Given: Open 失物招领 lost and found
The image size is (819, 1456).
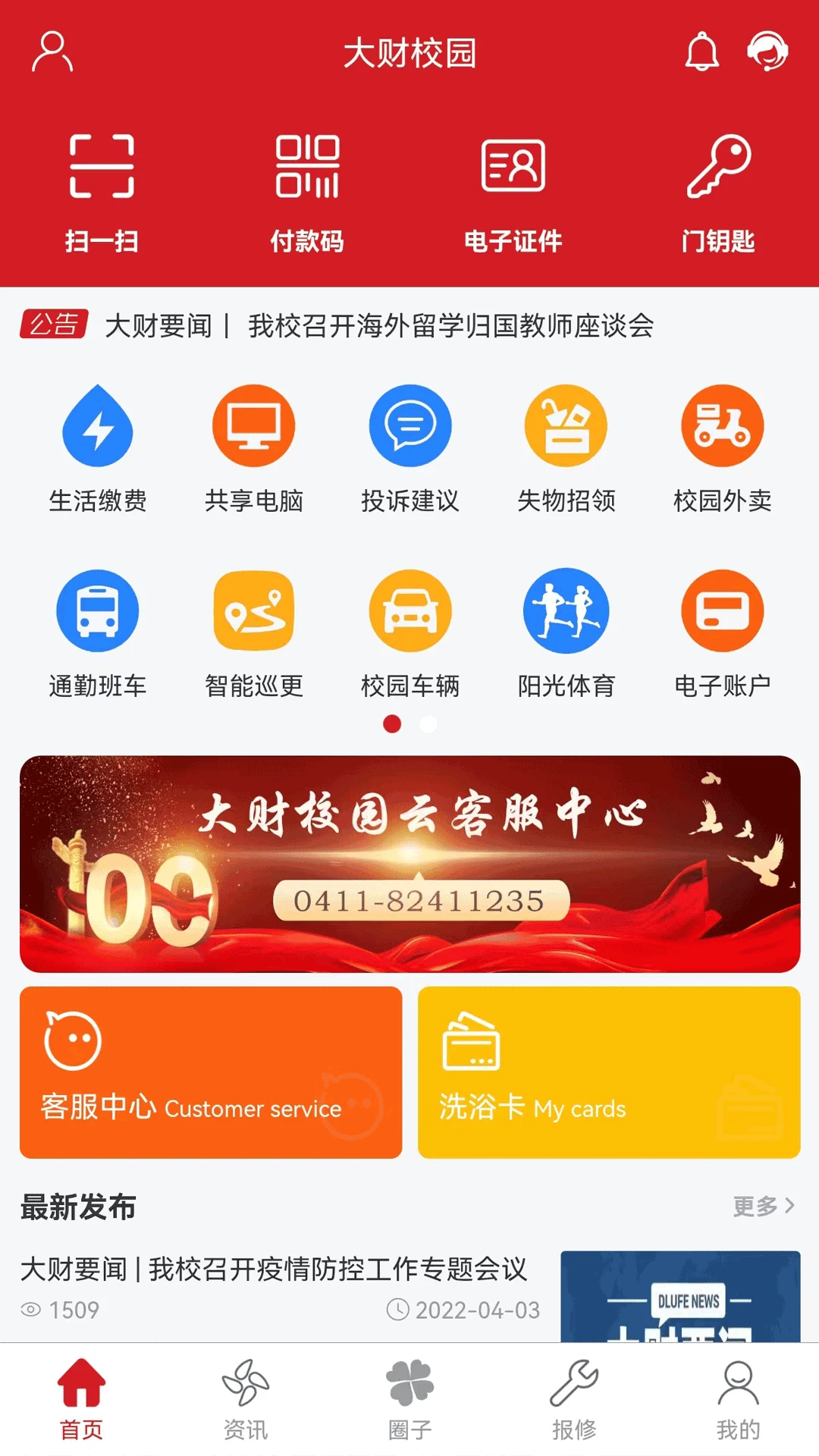Looking at the screenshot, I should click(x=566, y=447).
